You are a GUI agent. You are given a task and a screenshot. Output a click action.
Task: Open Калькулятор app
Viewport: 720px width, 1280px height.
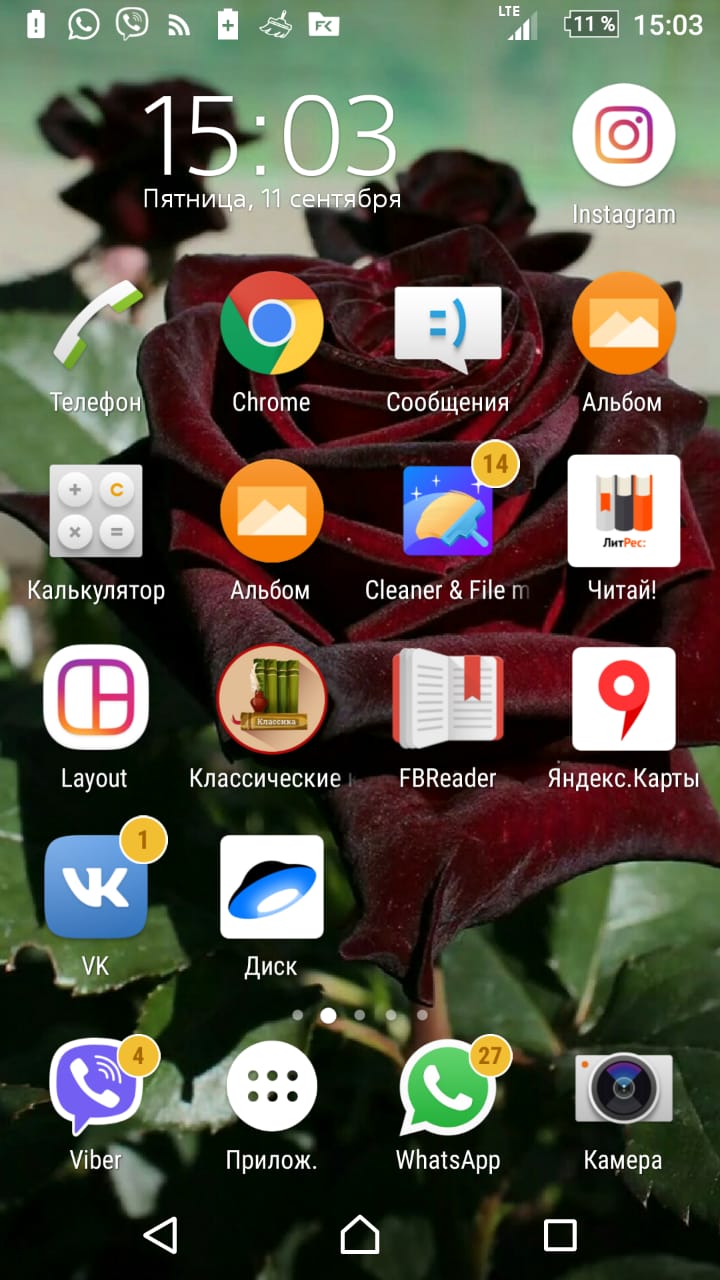(x=96, y=511)
